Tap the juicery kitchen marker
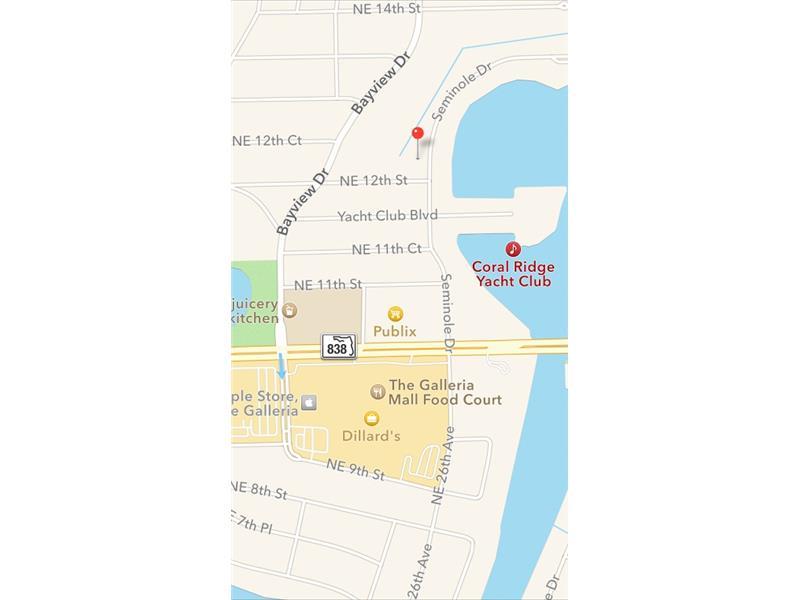The width and height of the screenshot is (800, 600). coord(290,310)
